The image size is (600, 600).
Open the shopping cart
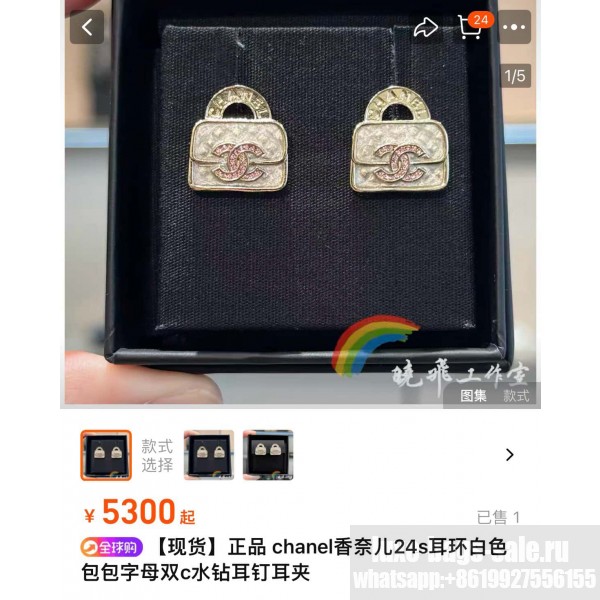[471, 27]
